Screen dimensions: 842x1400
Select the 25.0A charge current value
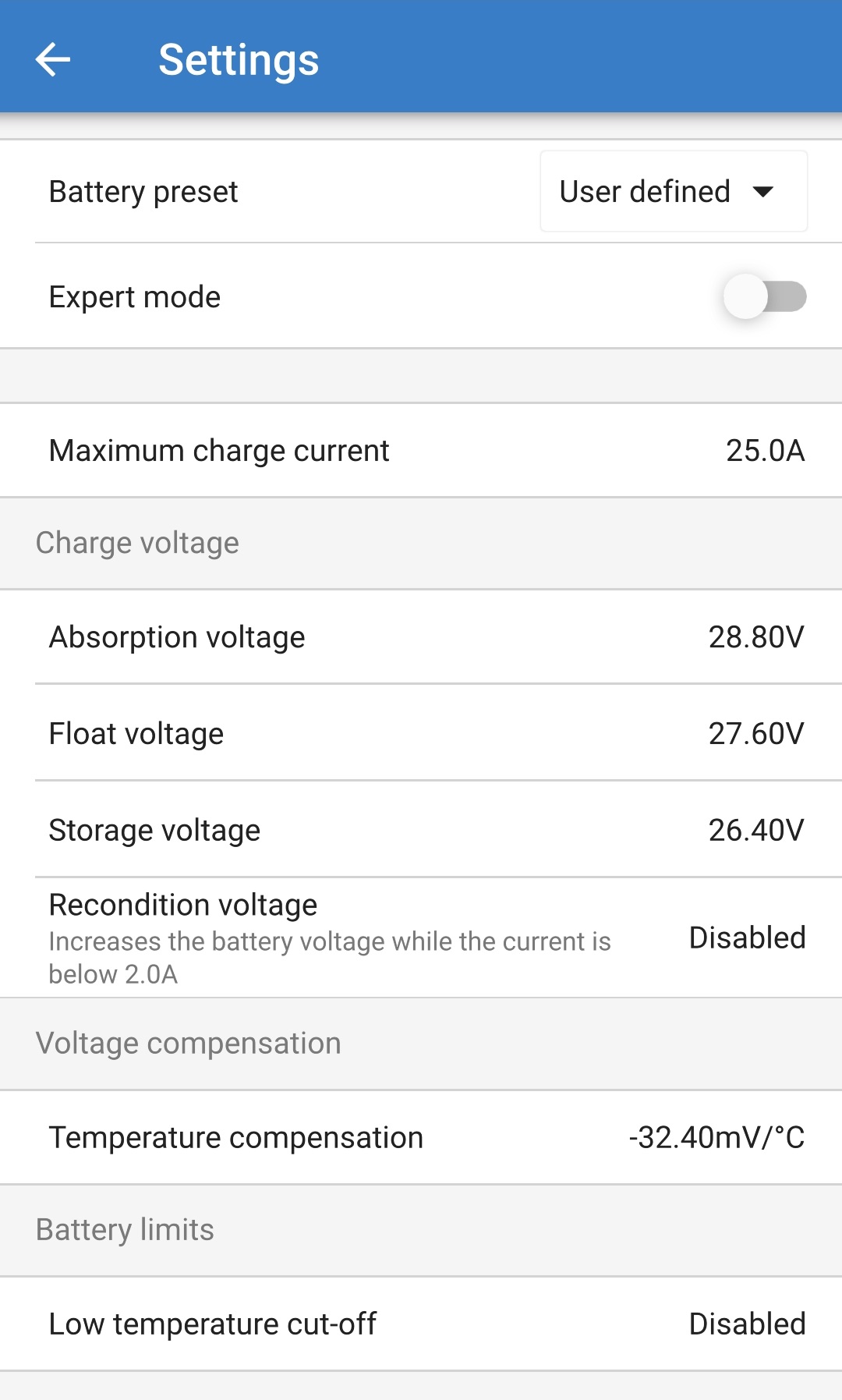763,450
